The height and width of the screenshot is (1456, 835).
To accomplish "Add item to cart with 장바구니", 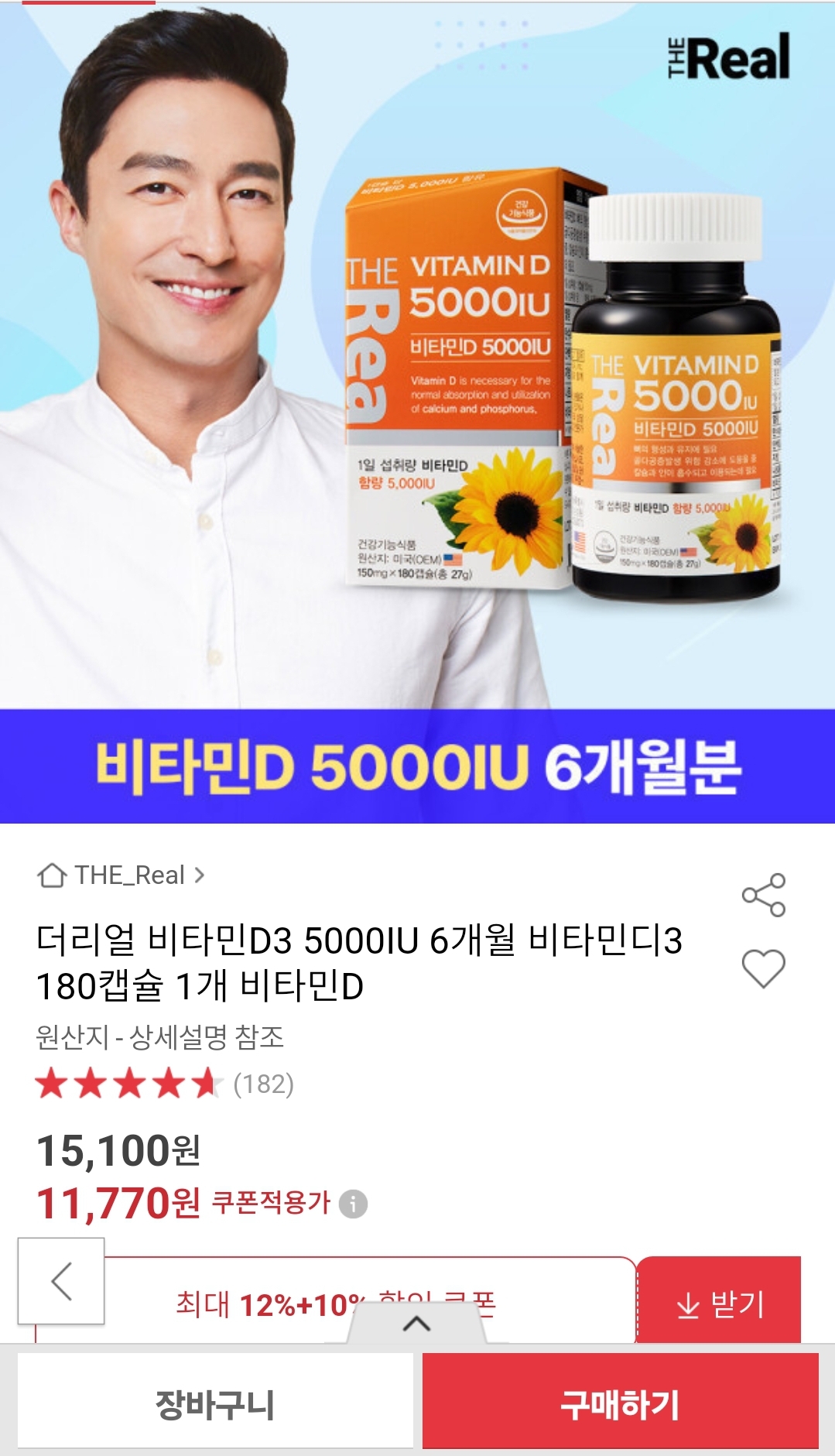I will [x=215, y=1404].
